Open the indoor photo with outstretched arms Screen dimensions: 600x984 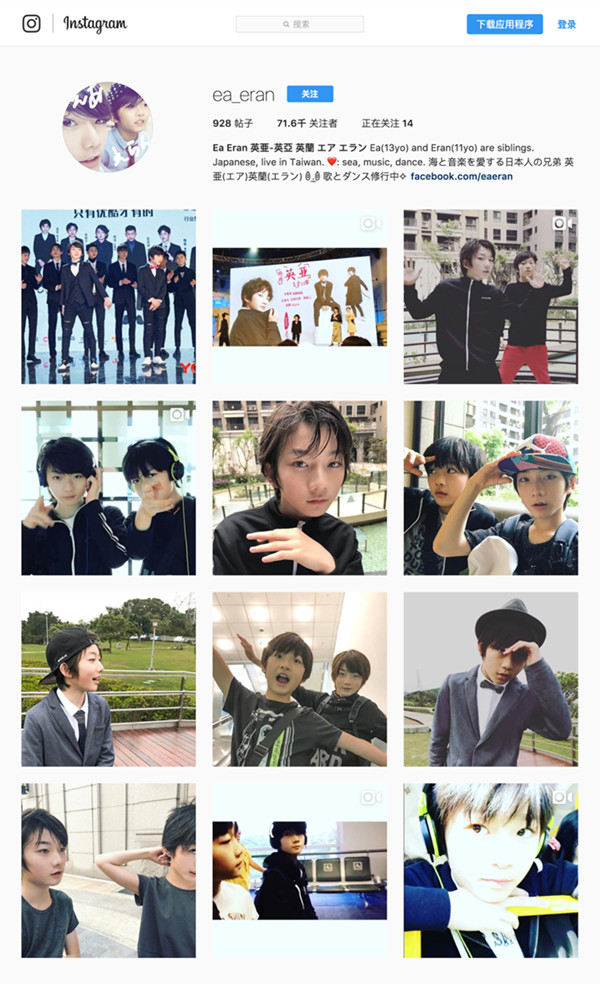coord(299,679)
